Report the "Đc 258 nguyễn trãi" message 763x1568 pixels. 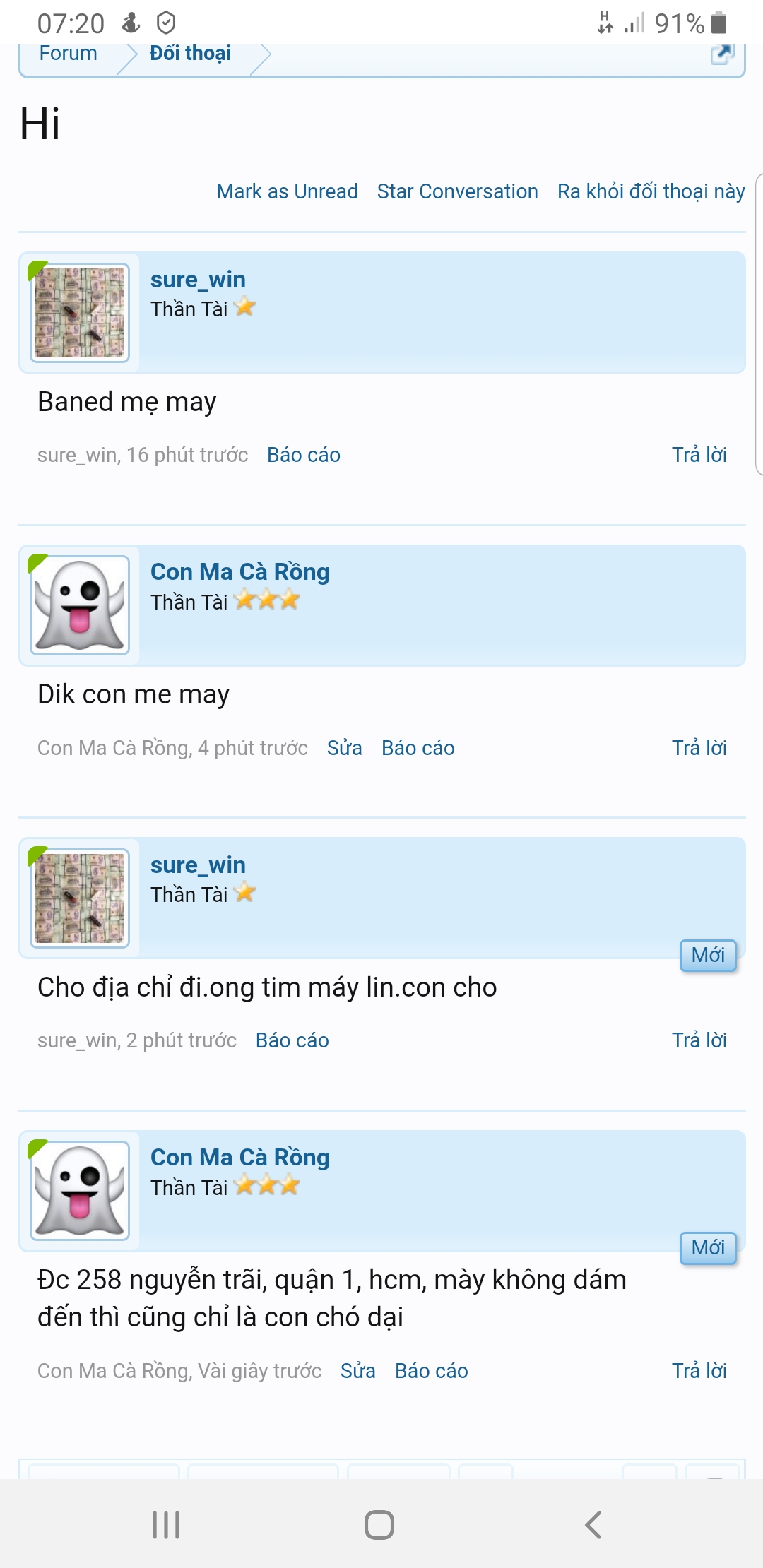431,1371
